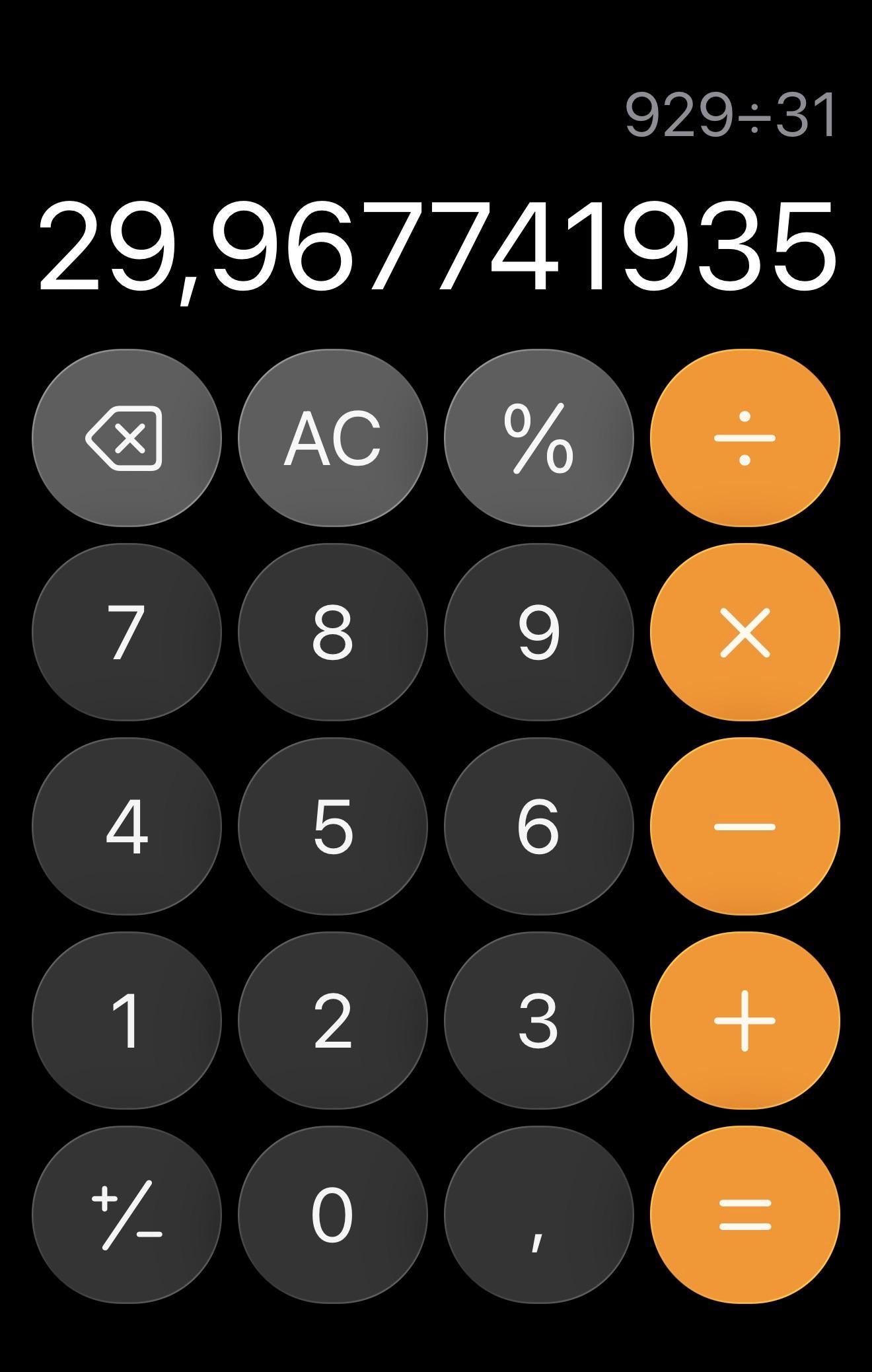This screenshot has width=872, height=1372.
Task: Tap the digit 7 key
Action: pos(126,632)
